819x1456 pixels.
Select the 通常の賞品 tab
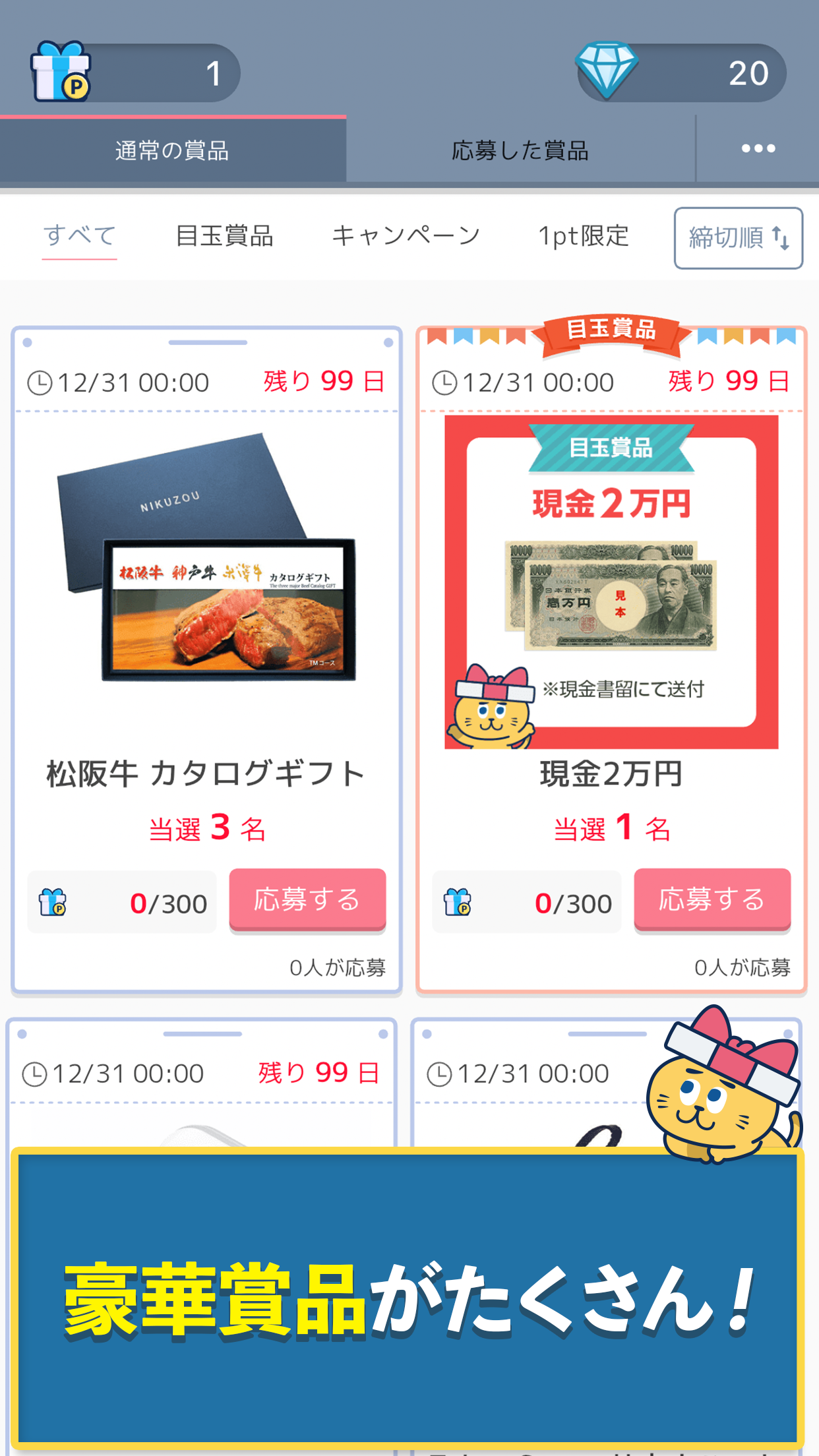pos(172,150)
